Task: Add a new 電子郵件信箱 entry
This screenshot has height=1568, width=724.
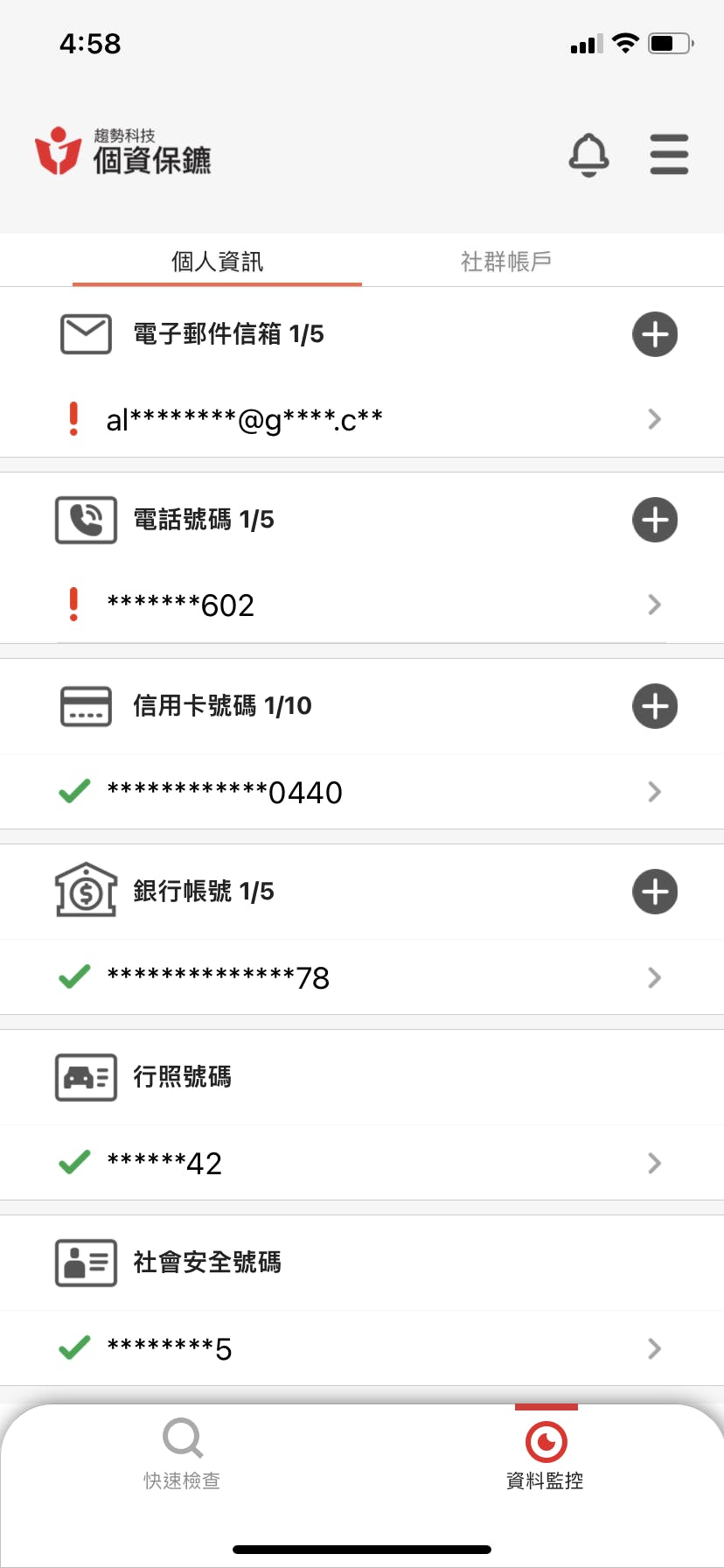Action: (655, 334)
